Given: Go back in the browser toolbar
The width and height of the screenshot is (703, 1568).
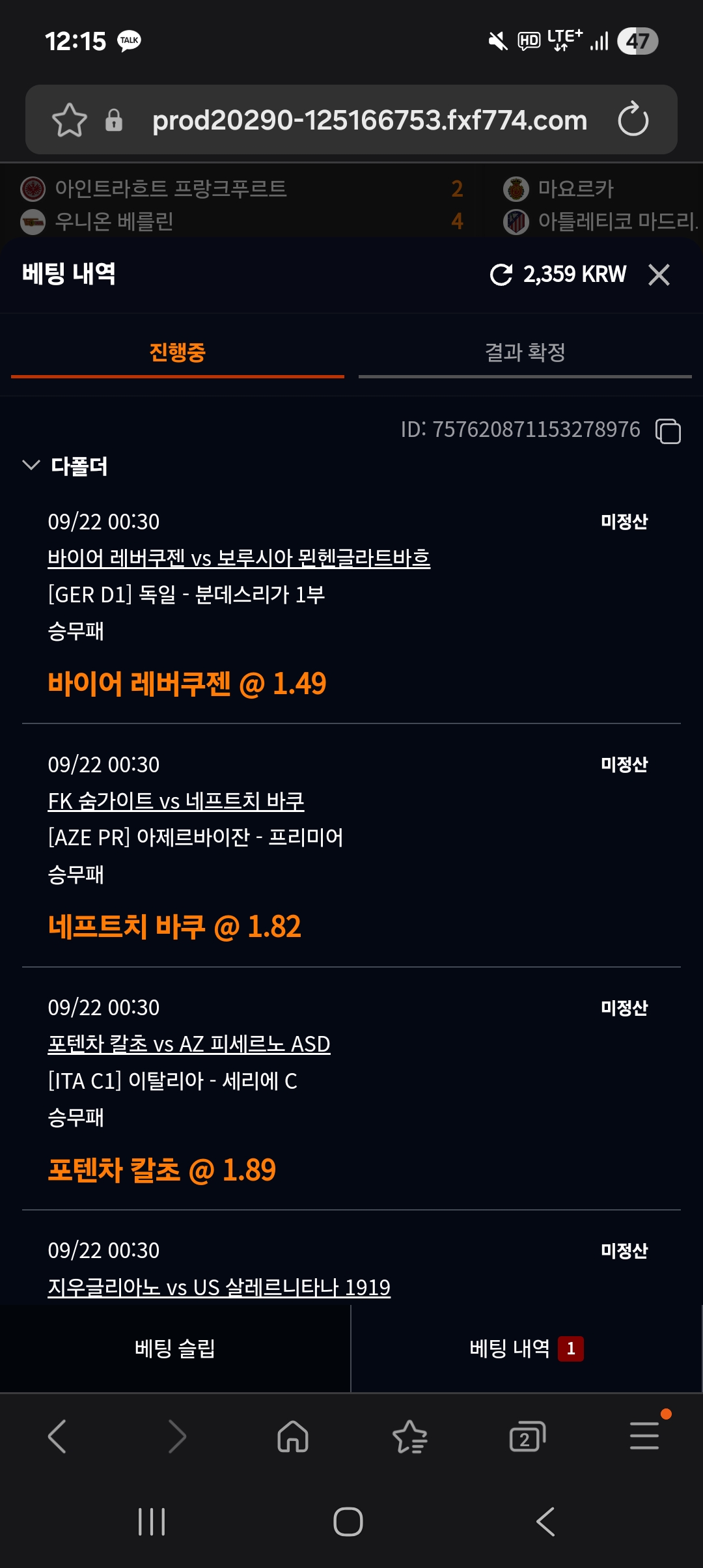Looking at the screenshot, I should click(x=57, y=1436).
